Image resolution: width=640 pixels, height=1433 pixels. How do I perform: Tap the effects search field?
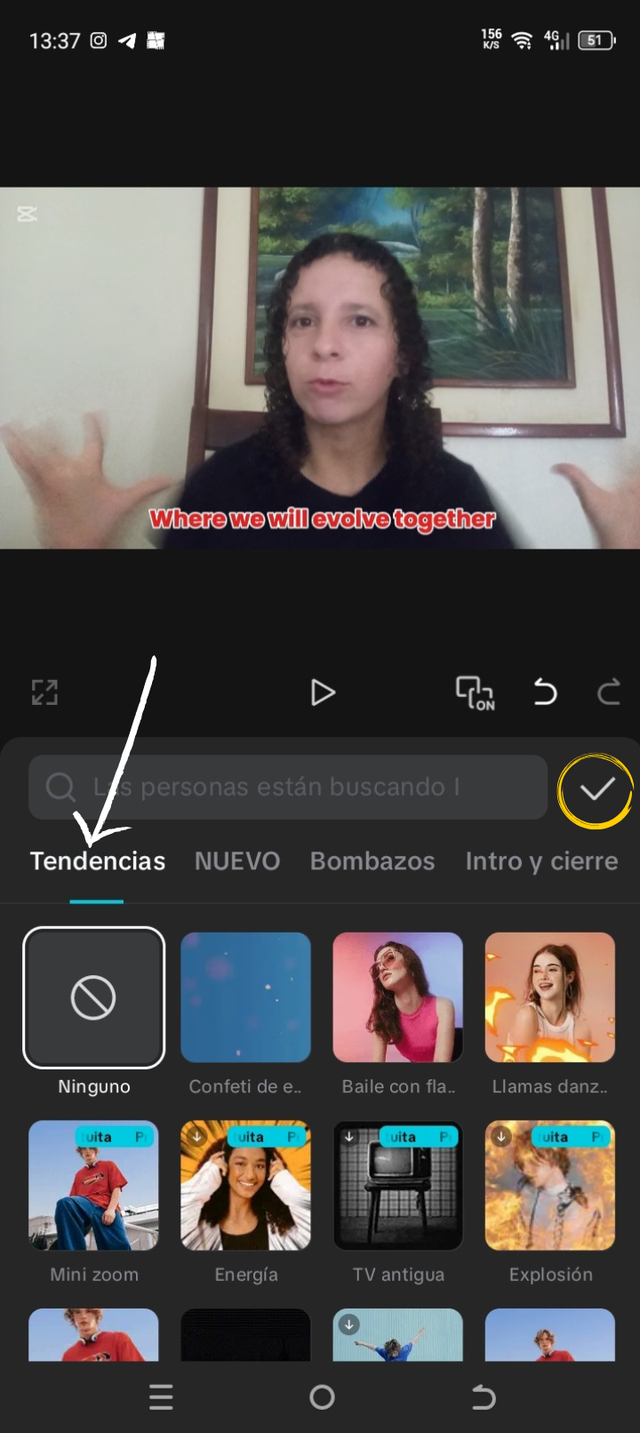coord(288,788)
